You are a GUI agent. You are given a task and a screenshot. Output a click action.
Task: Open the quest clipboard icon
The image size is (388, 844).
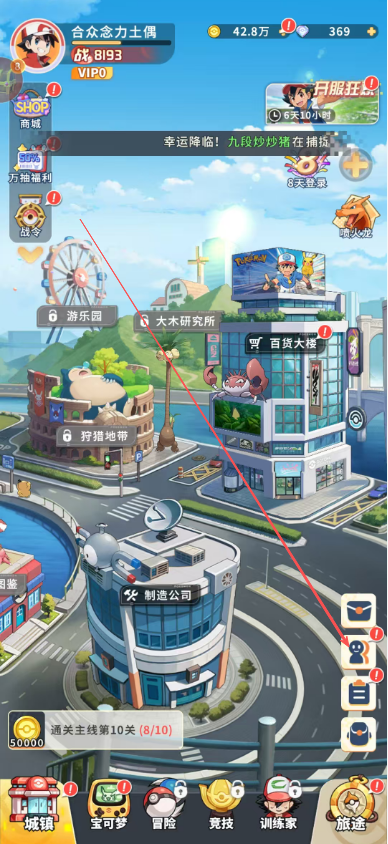pos(358,693)
